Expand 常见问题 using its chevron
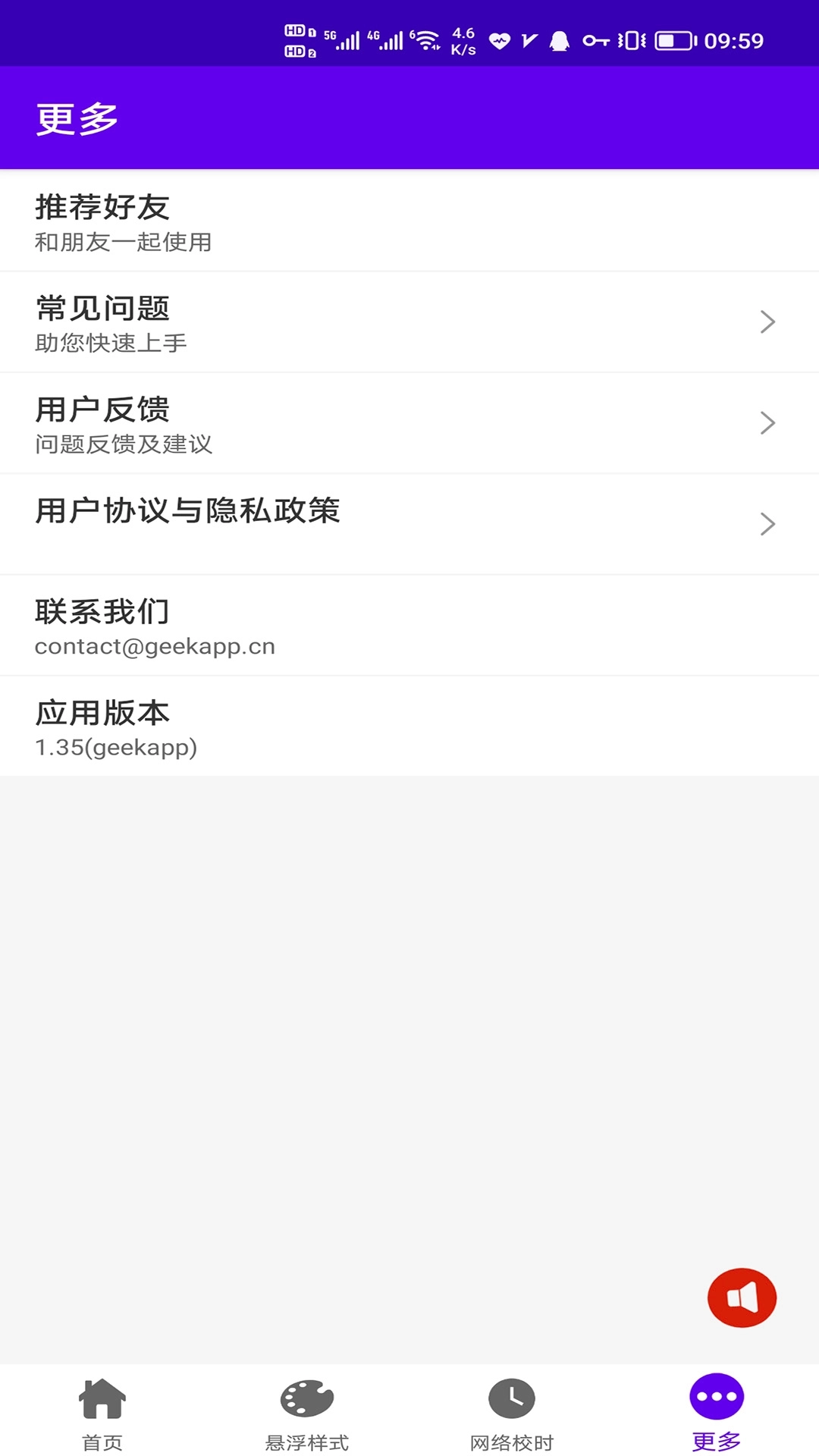Viewport: 819px width, 1456px height. point(768,322)
